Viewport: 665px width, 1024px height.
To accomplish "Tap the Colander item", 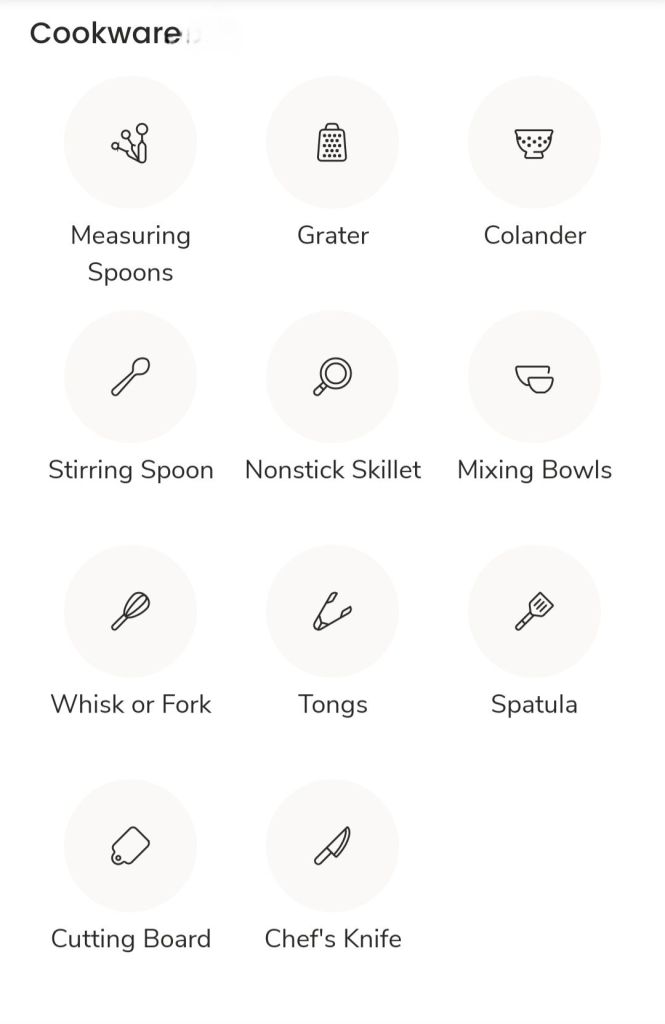I will [534, 143].
